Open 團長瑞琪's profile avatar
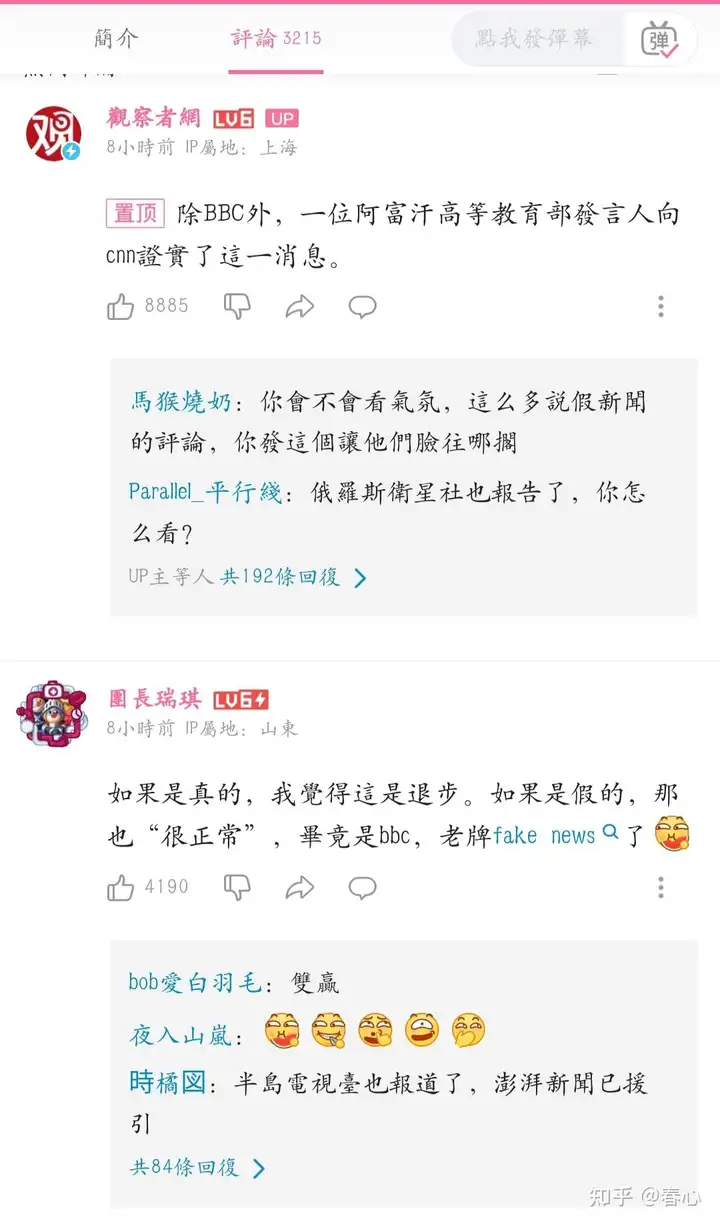This screenshot has height=1227, width=720. (x=44, y=713)
